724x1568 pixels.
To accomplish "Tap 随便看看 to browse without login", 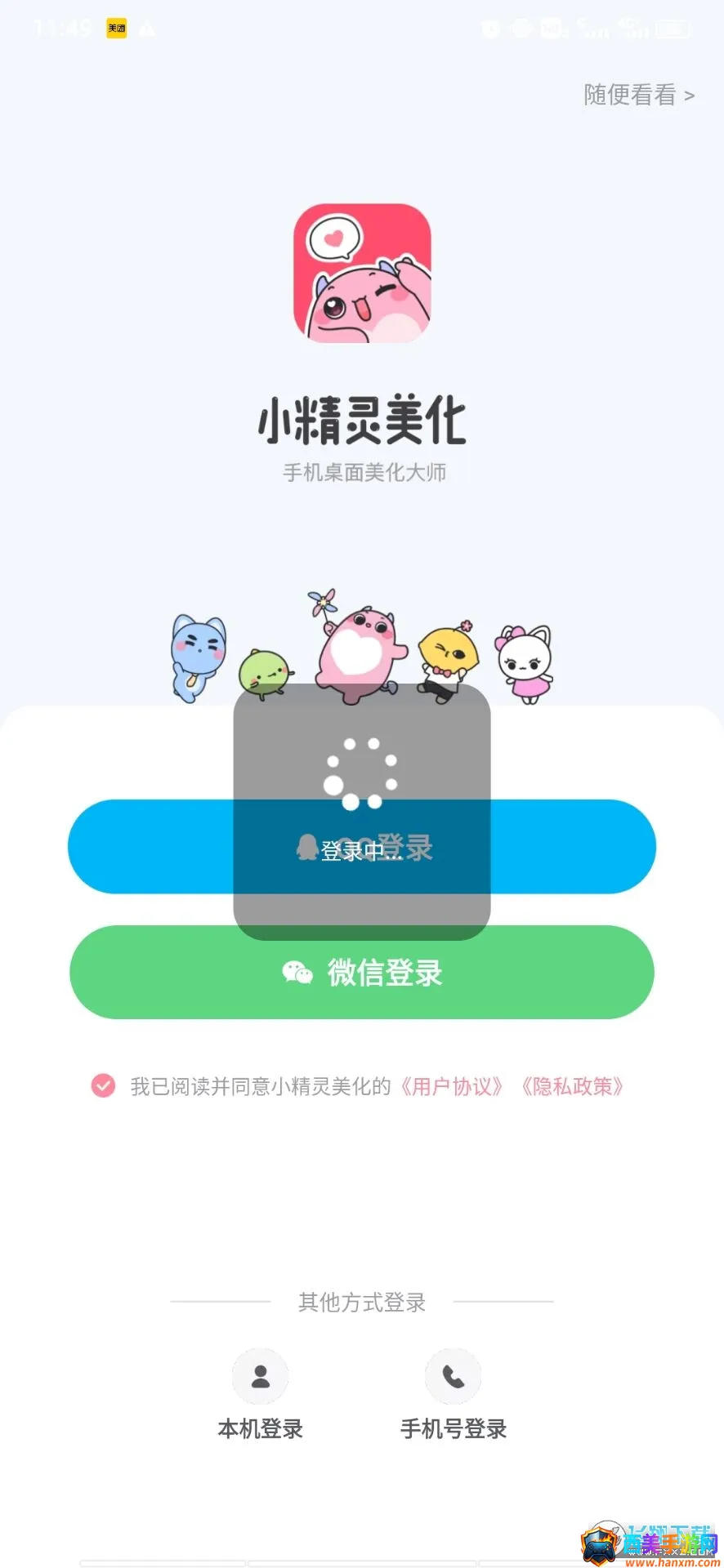I will tap(639, 95).
